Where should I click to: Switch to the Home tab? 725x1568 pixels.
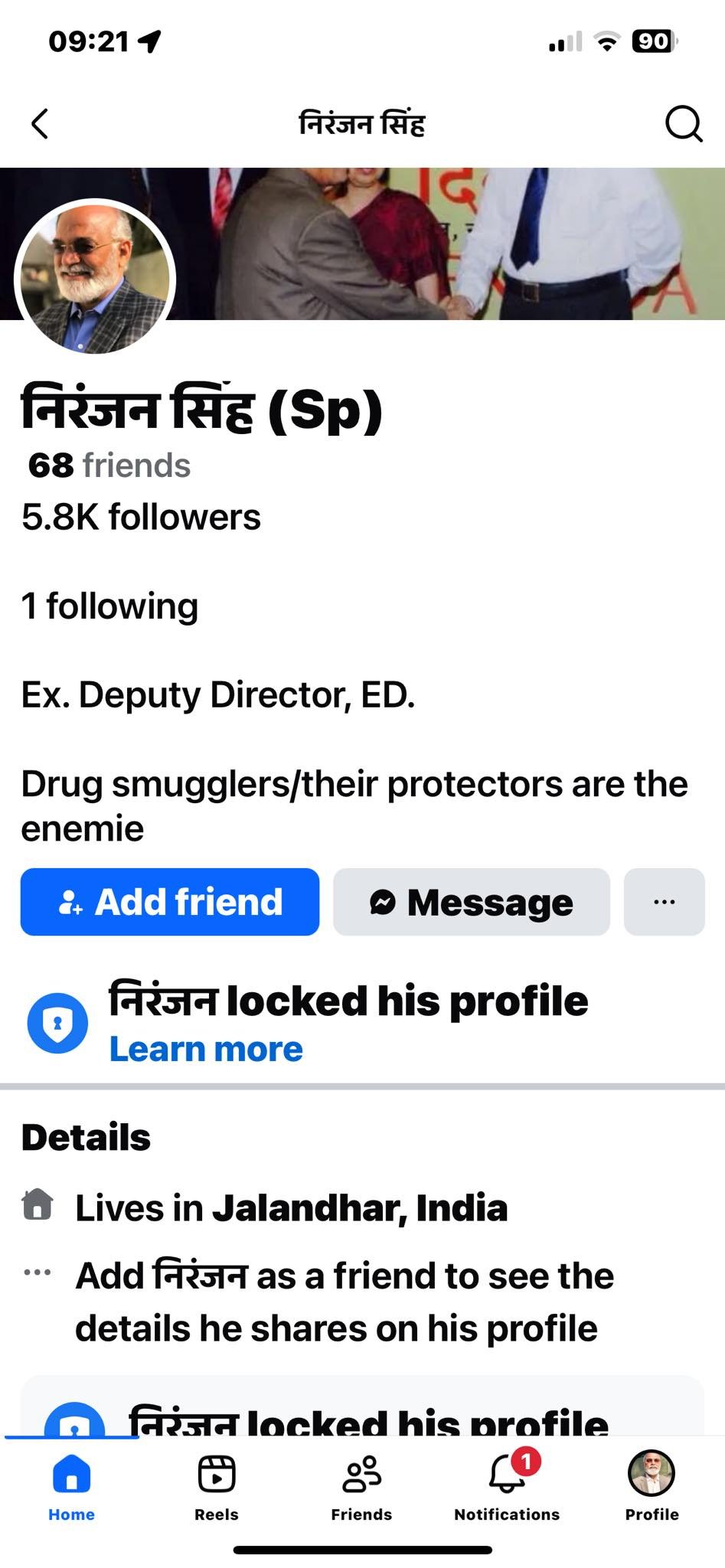[71, 1487]
